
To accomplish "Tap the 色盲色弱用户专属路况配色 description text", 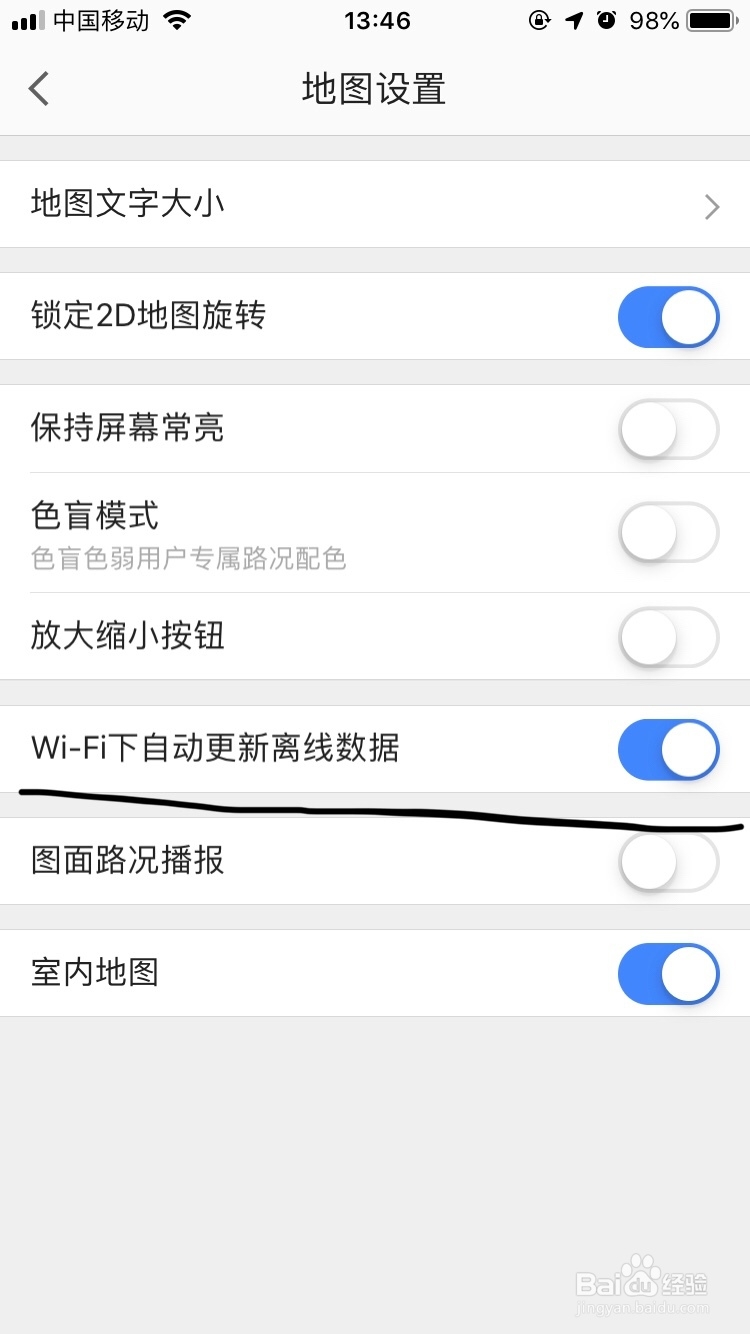I will [x=190, y=560].
